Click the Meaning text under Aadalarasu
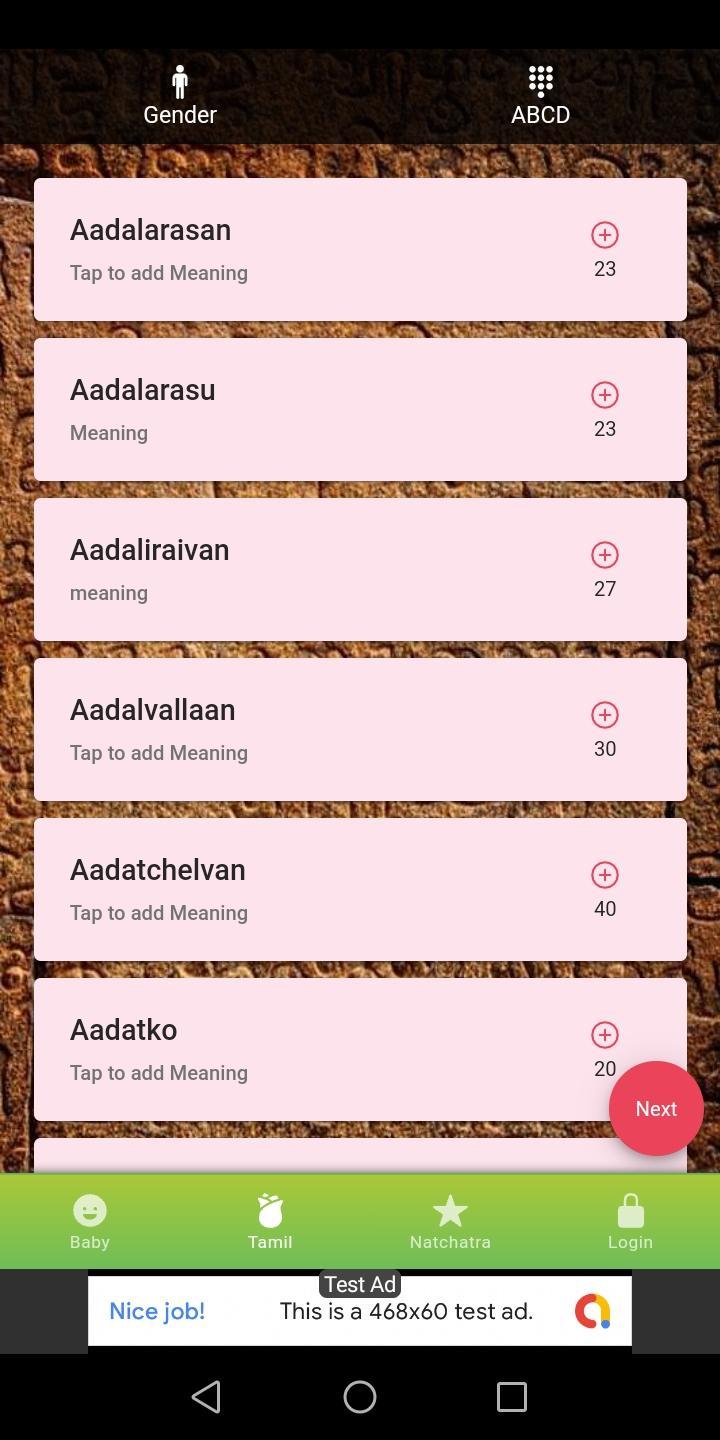The width and height of the screenshot is (720, 1440). 108,432
